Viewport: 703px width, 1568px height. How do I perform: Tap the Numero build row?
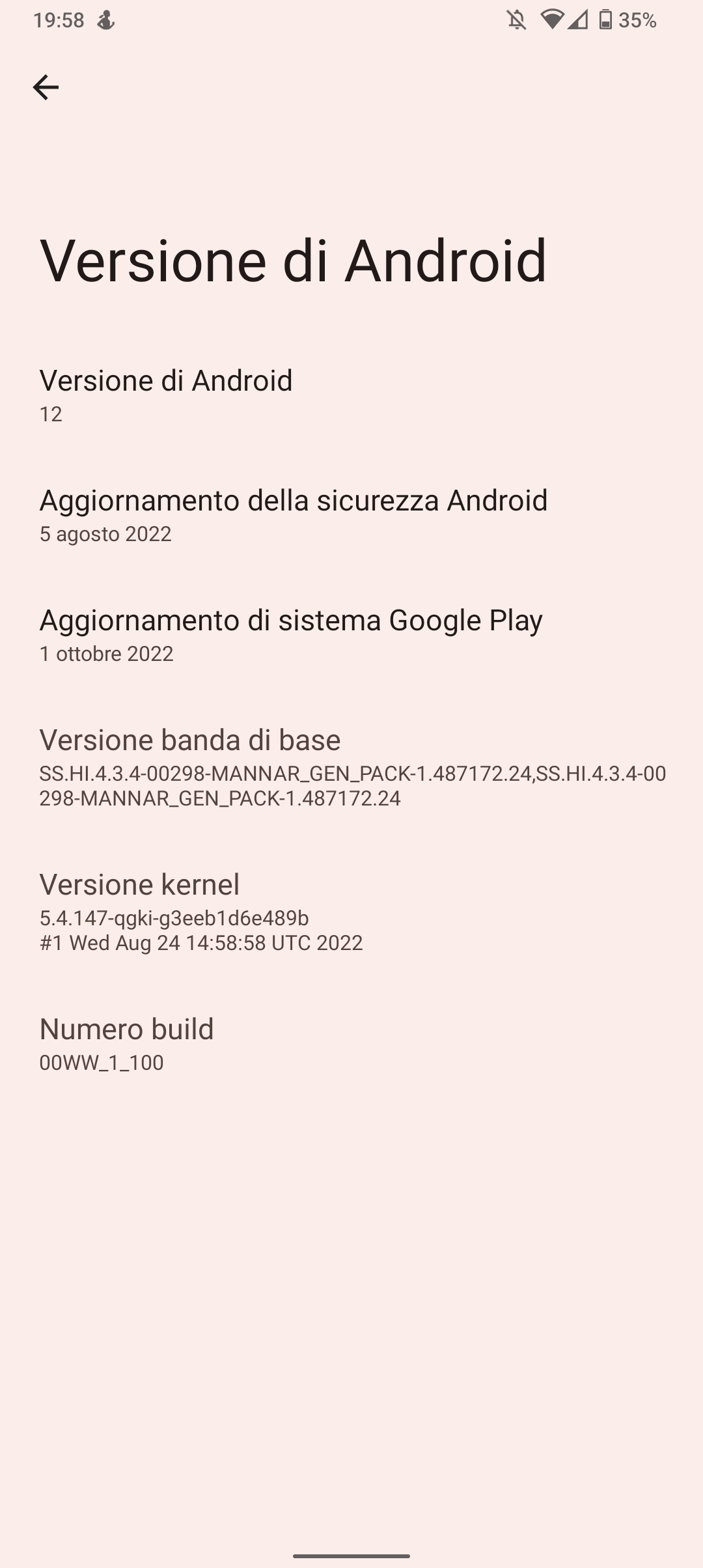click(x=351, y=1044)
